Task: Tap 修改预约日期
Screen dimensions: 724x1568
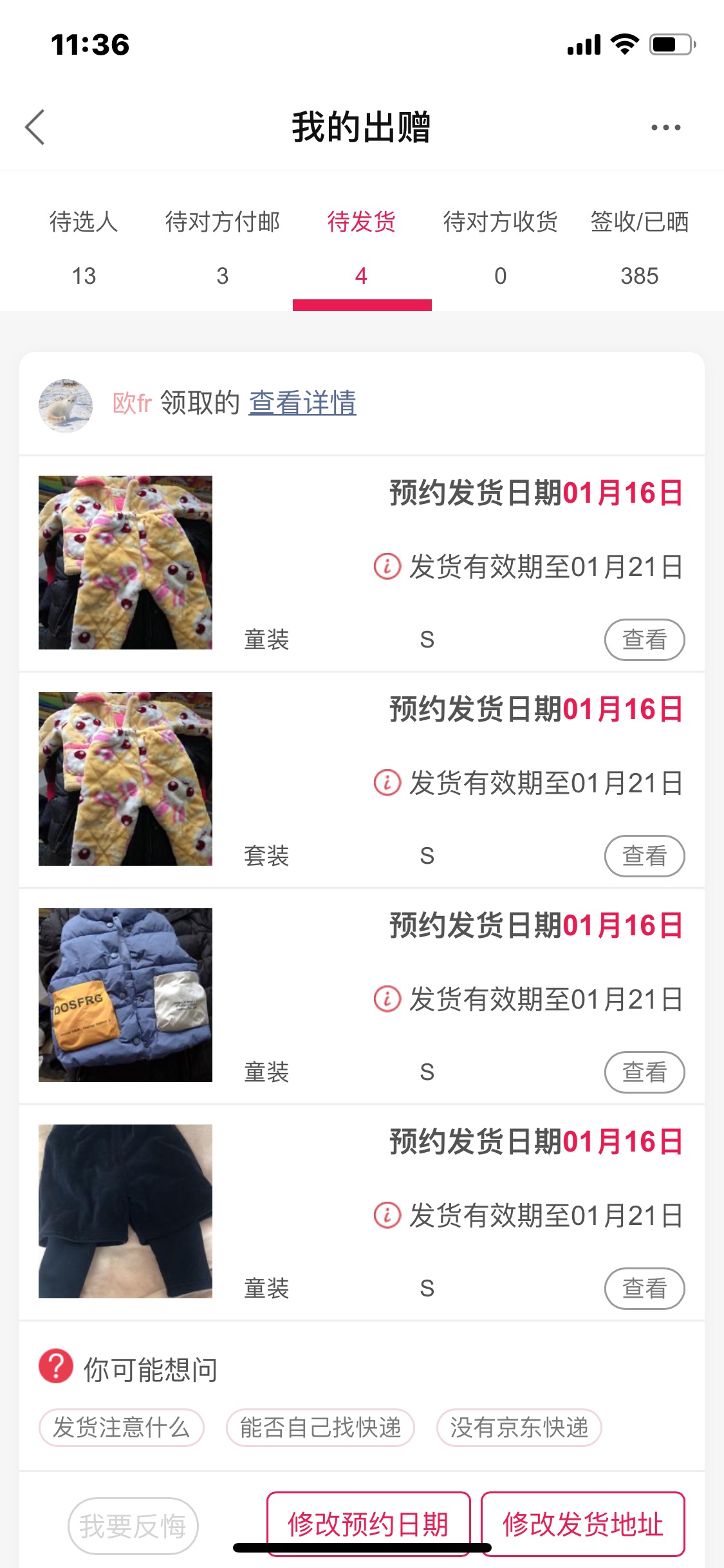Action: click(368, 1524)
